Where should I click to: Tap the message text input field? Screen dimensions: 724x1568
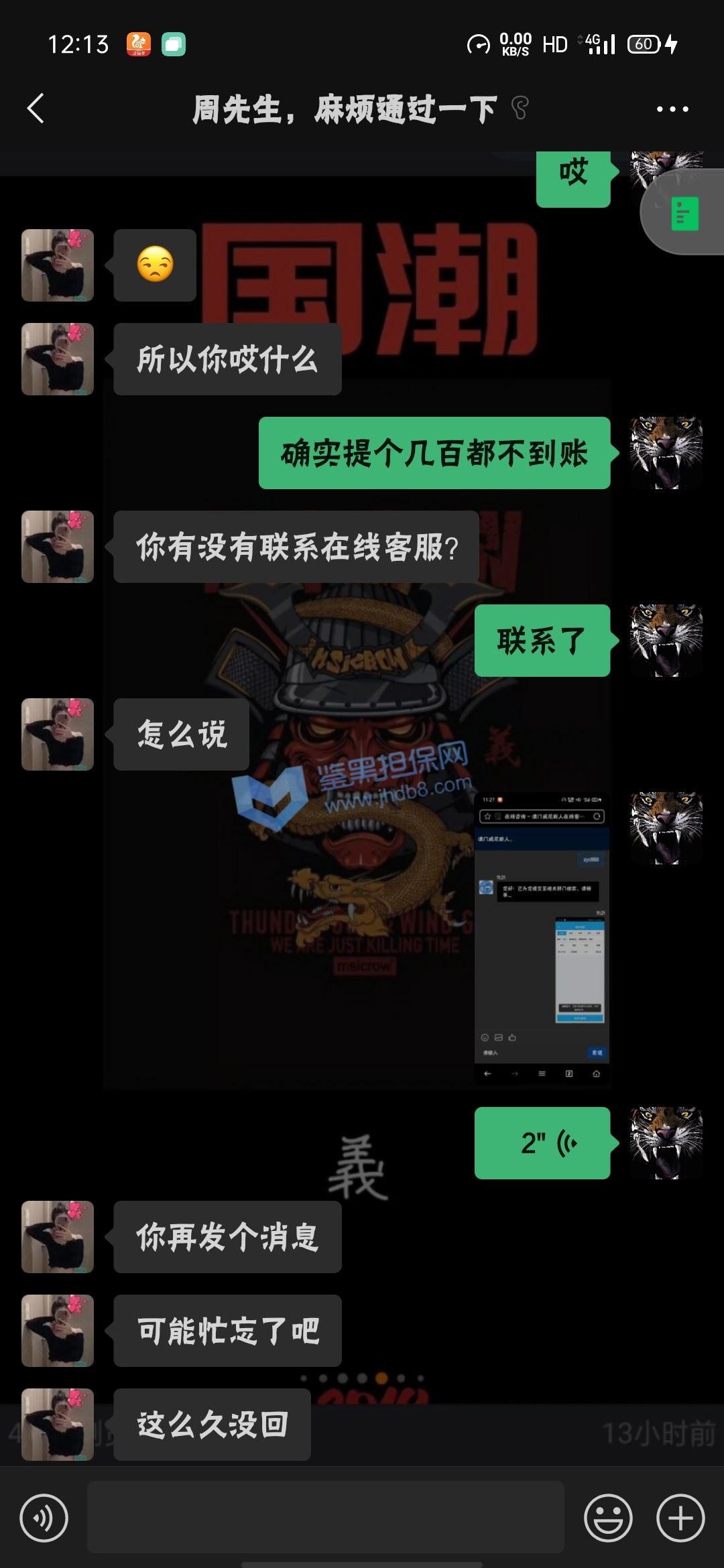326,1518
